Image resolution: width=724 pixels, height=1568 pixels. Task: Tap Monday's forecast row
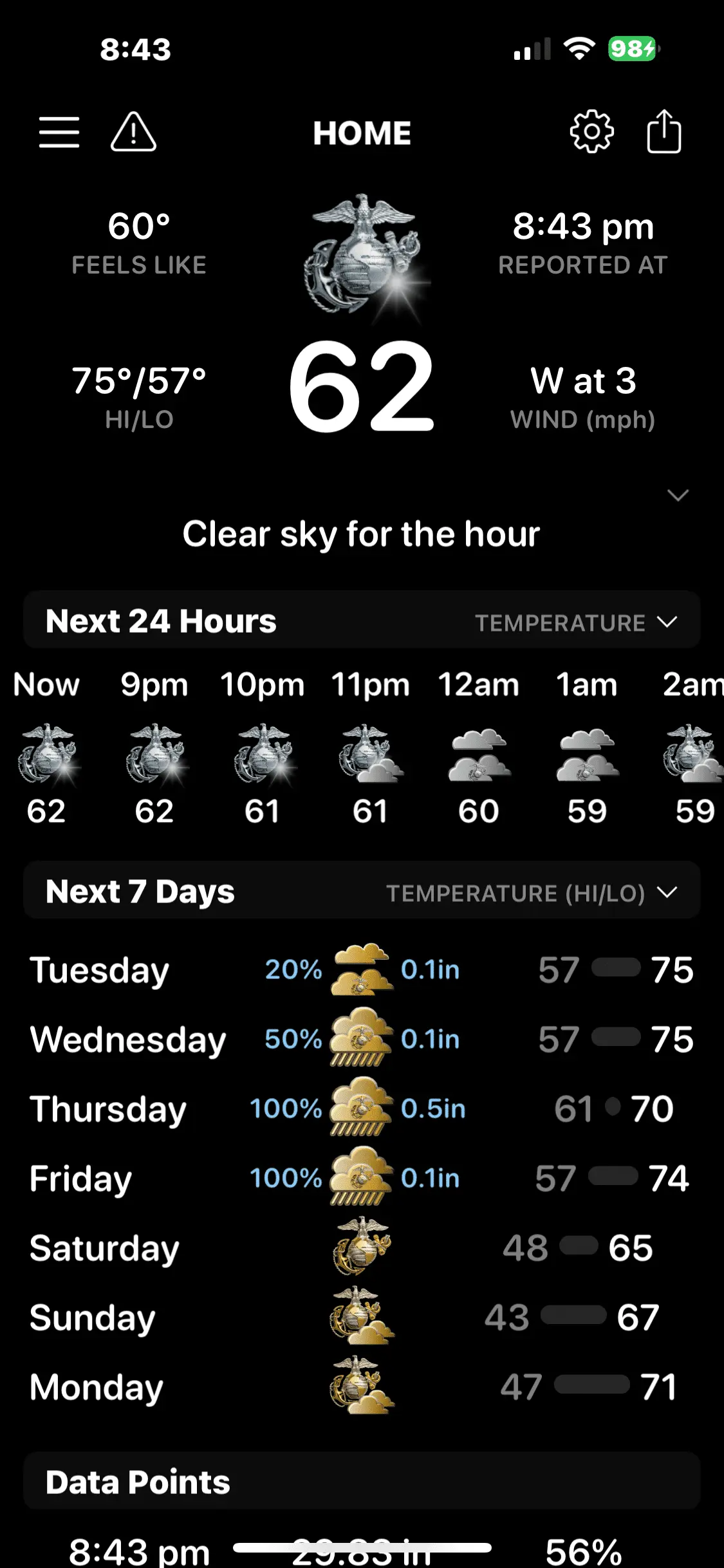click(x=362, y=1387)
